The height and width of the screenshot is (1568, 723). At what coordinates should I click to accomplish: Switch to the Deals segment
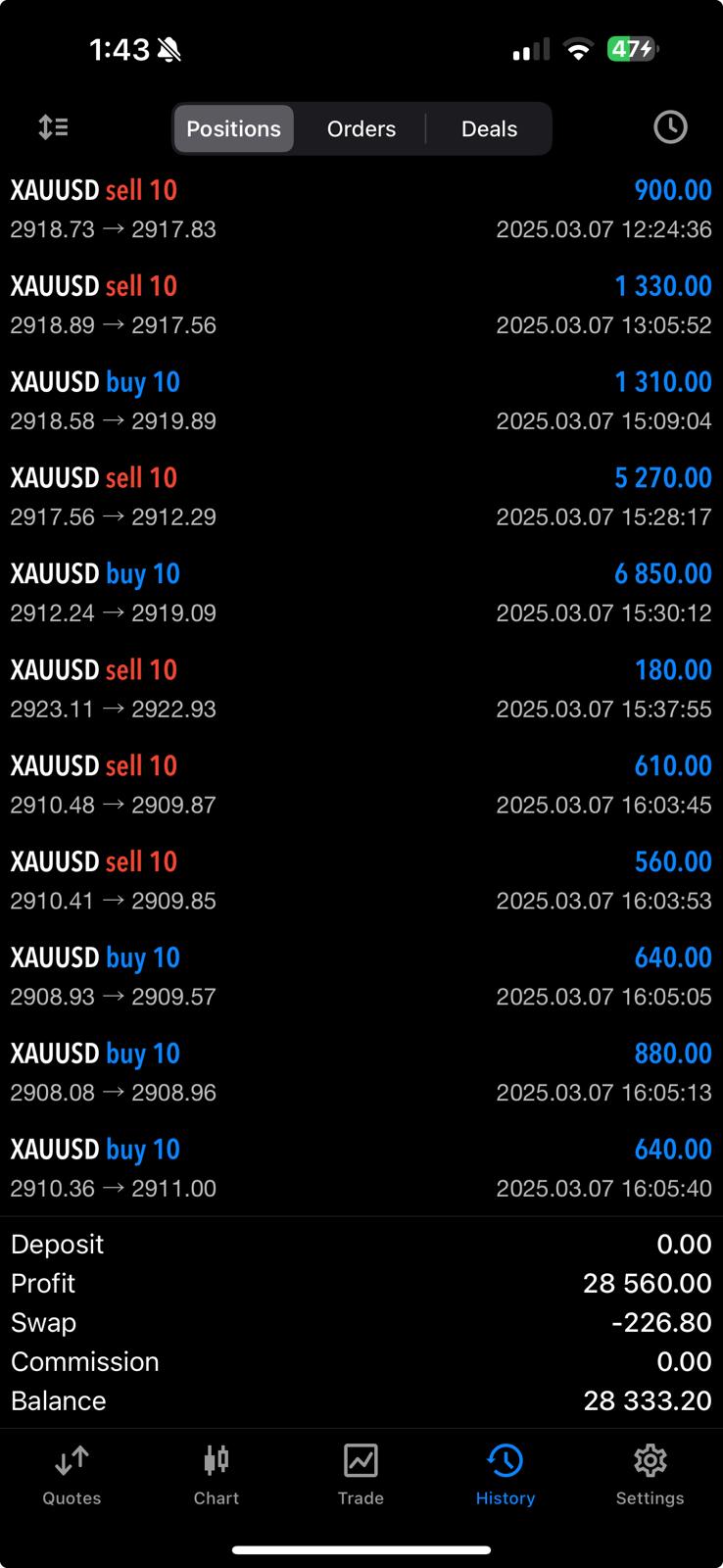tap(489, 128)
